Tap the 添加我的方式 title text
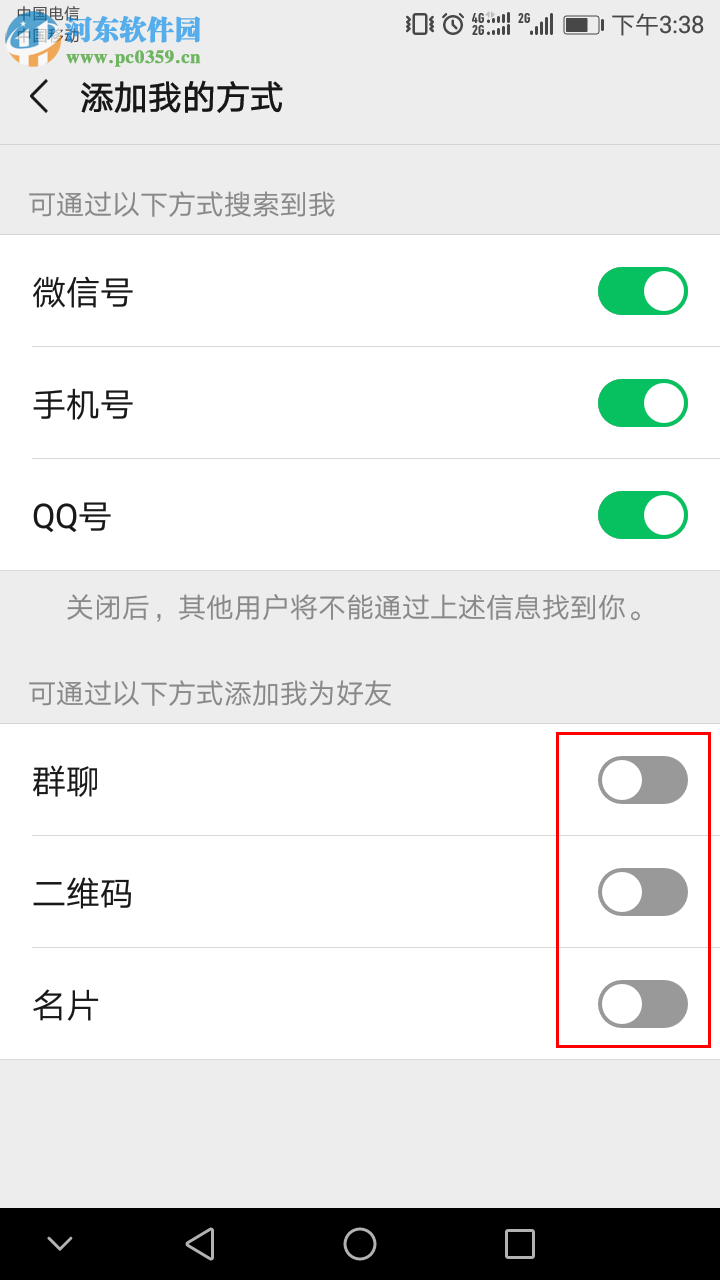Image resolution: width=720 pixels, height=1280 pixels. (182, 97)
